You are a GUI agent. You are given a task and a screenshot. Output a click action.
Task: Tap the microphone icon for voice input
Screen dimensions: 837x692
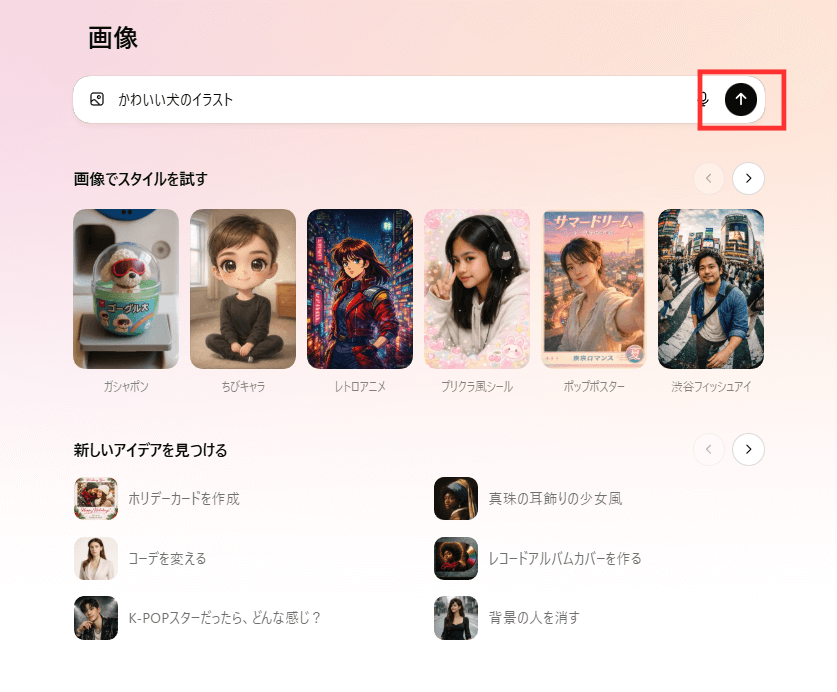[x=704, y=99]
